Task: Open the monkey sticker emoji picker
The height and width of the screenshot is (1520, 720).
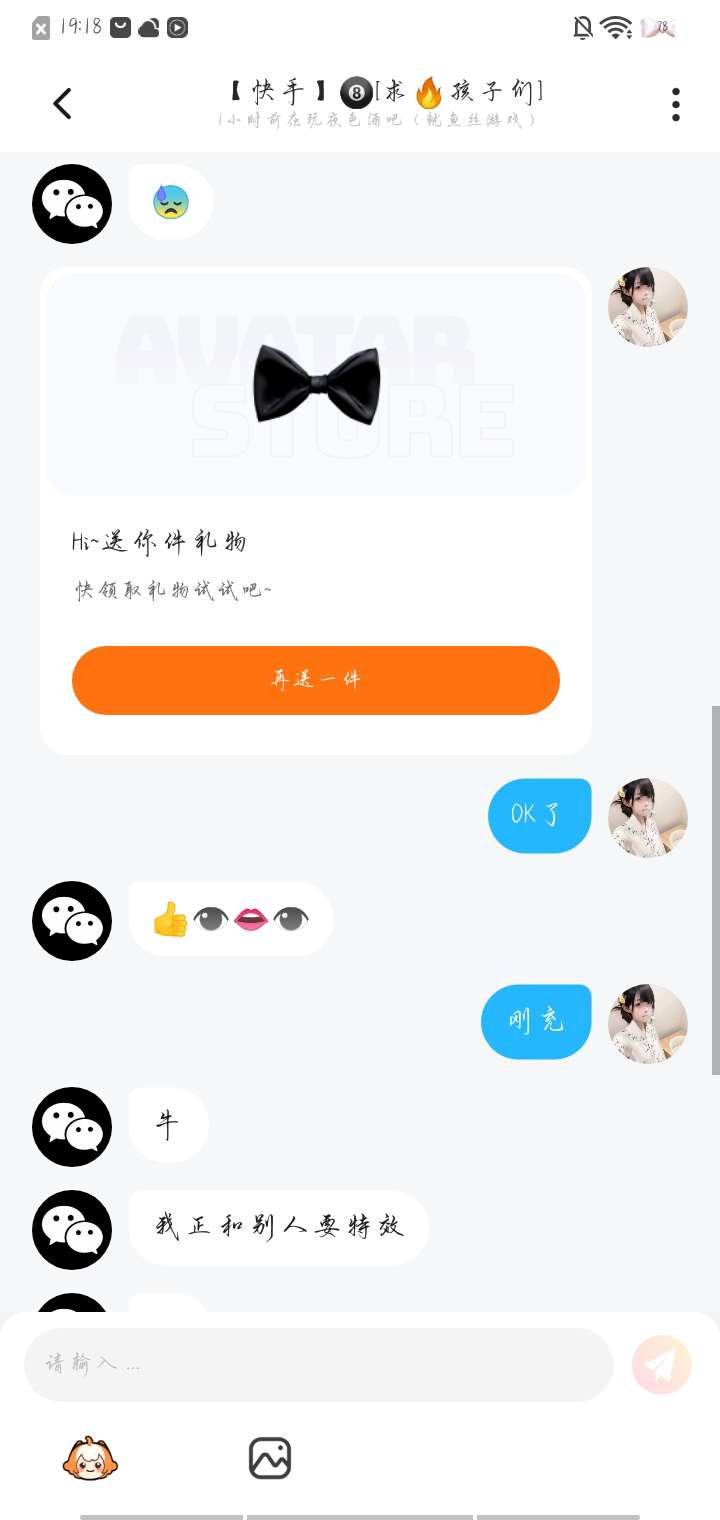Action: (90, 1458)
